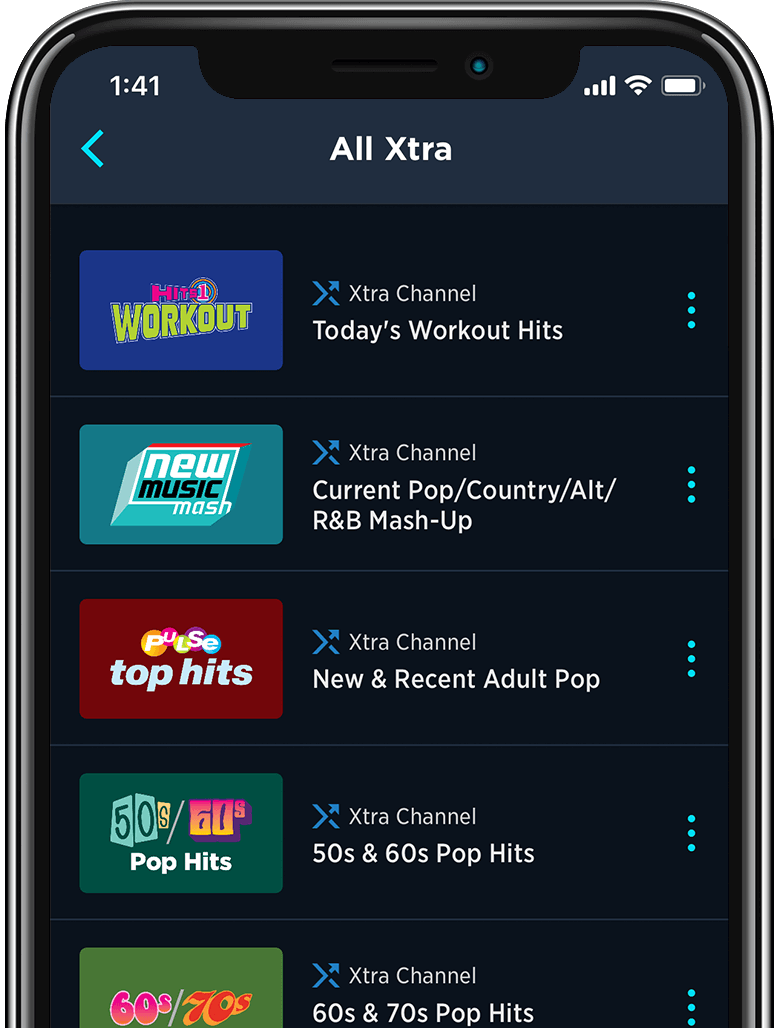Tap three dots beside 50s & 60s Pop Hits
Screen dimensions: 780x1028
point(691,833)
